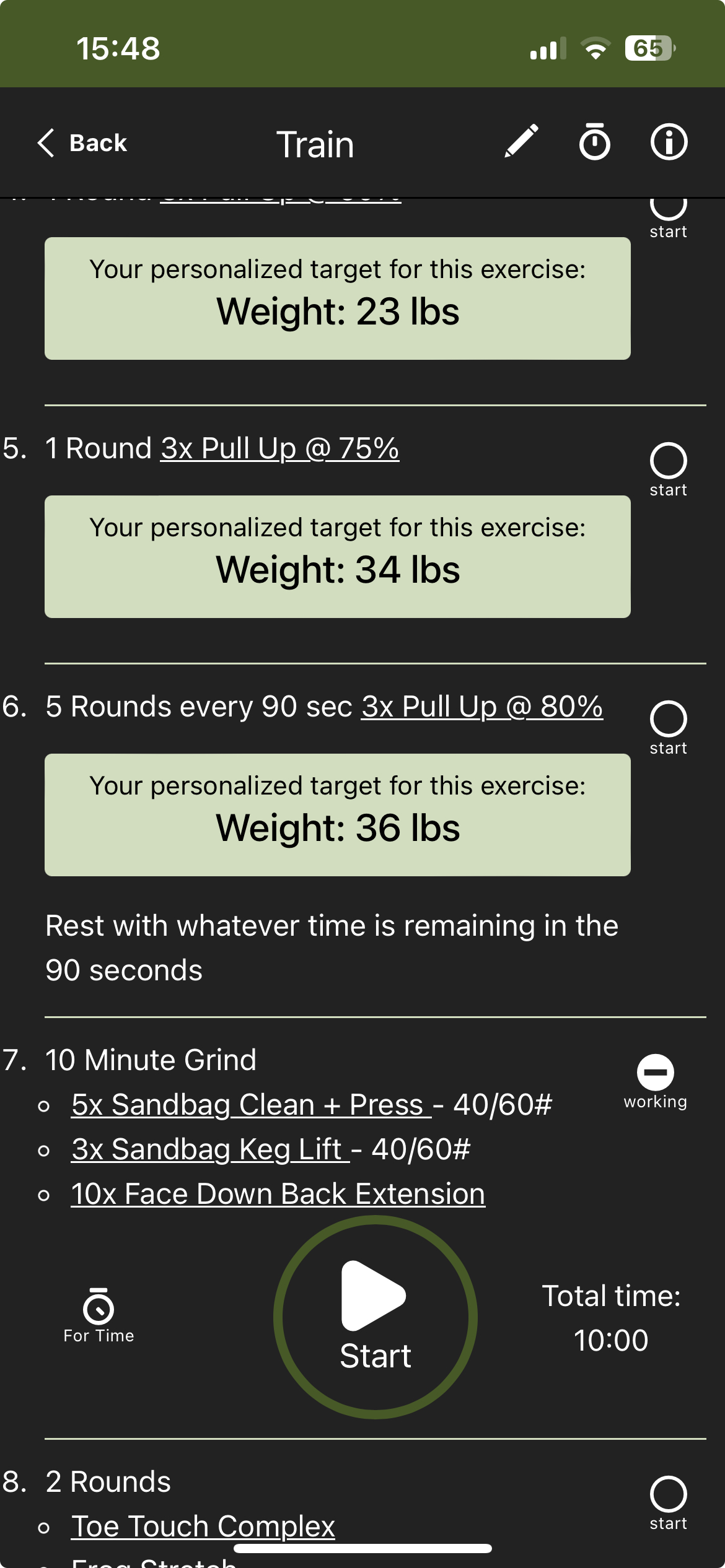The image size is (725, 1568).
Task: Show workout info
Action: point(669,142)
